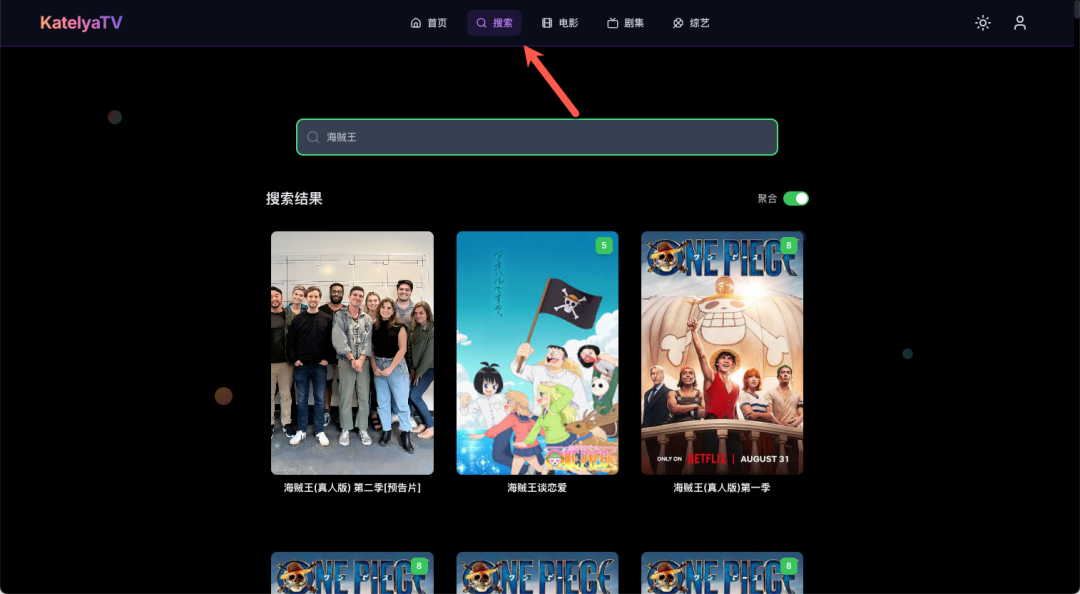Disable the 聚合 aggregate switch
This screenshot has height=594, width=1080.
(796, 198)
